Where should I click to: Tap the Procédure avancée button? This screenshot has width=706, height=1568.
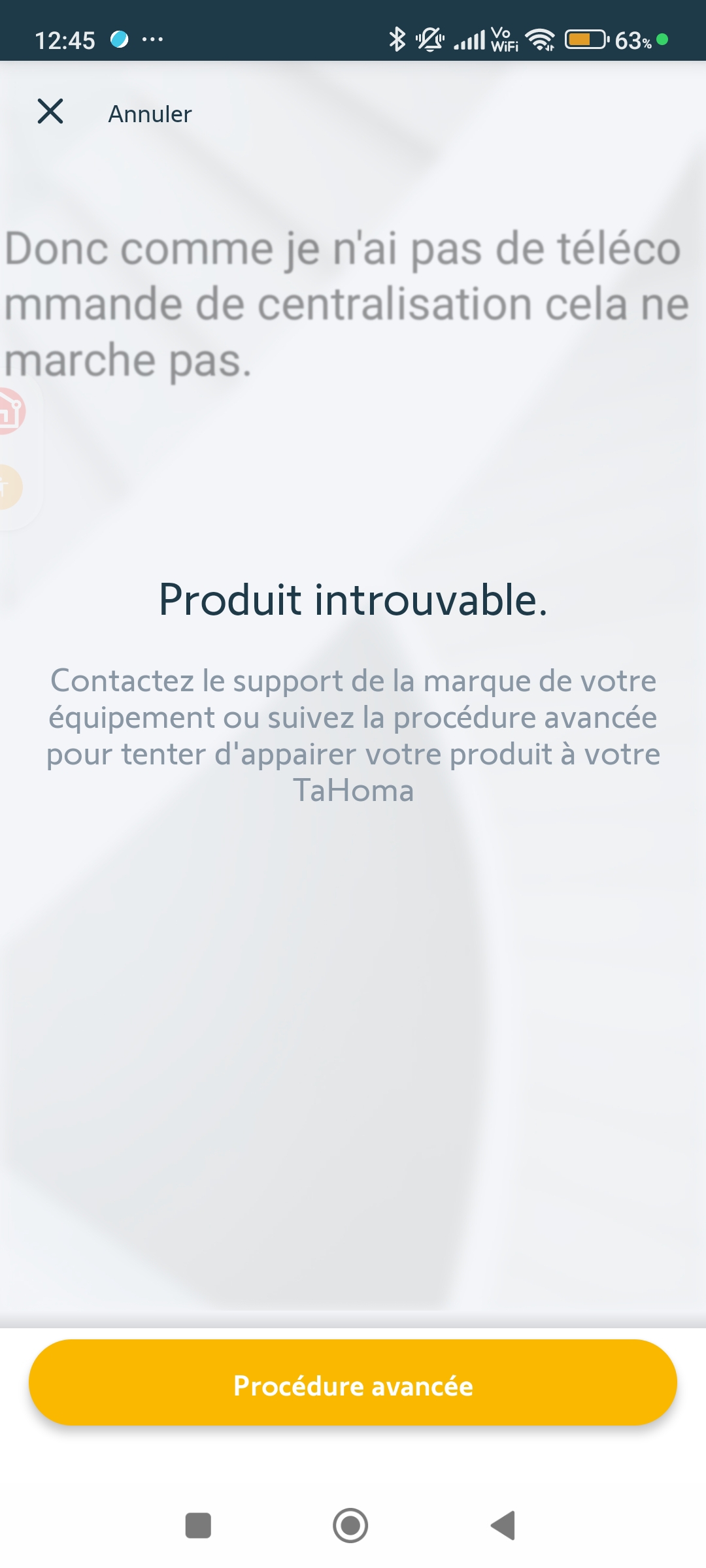pyautogui.click(x=353, y=1383)
